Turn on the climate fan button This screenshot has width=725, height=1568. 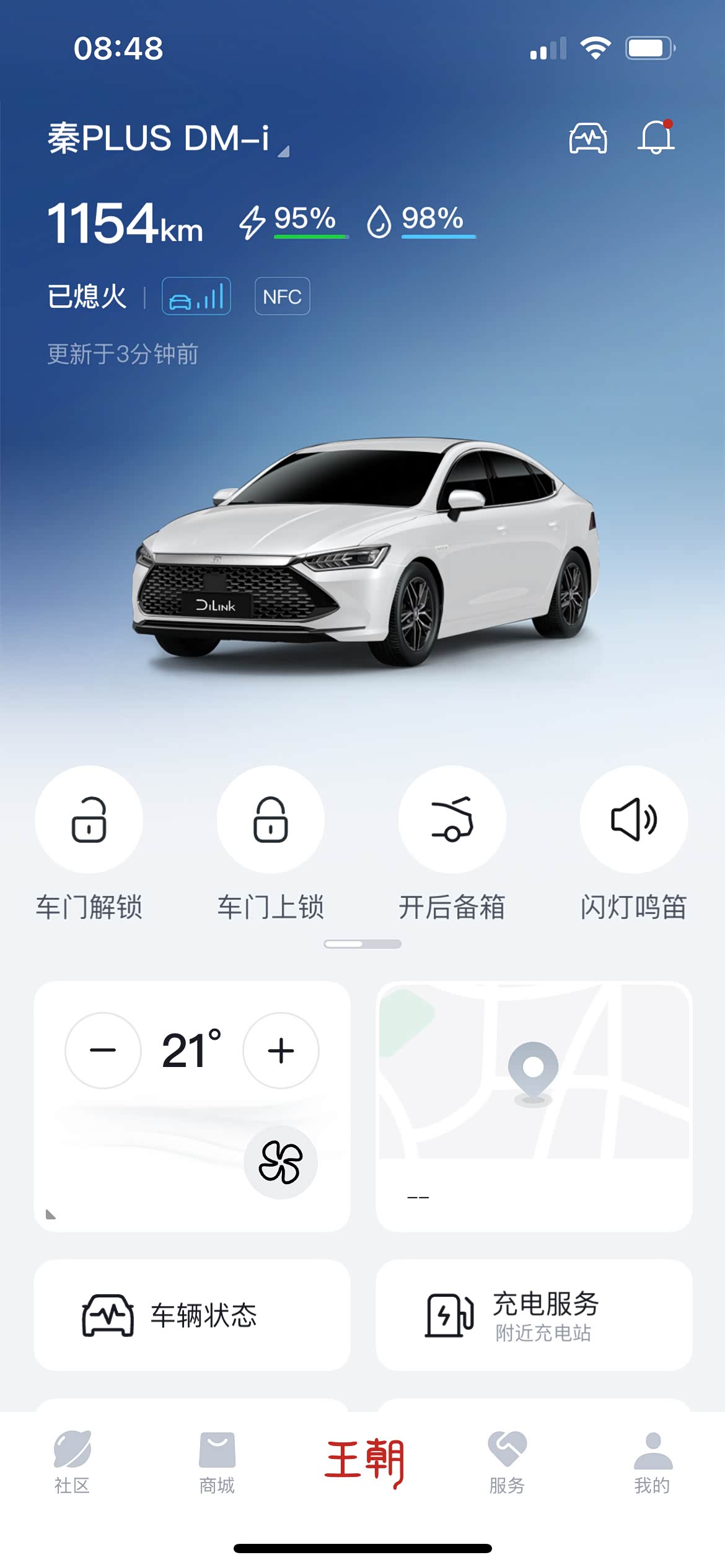tap(281, 1162)
